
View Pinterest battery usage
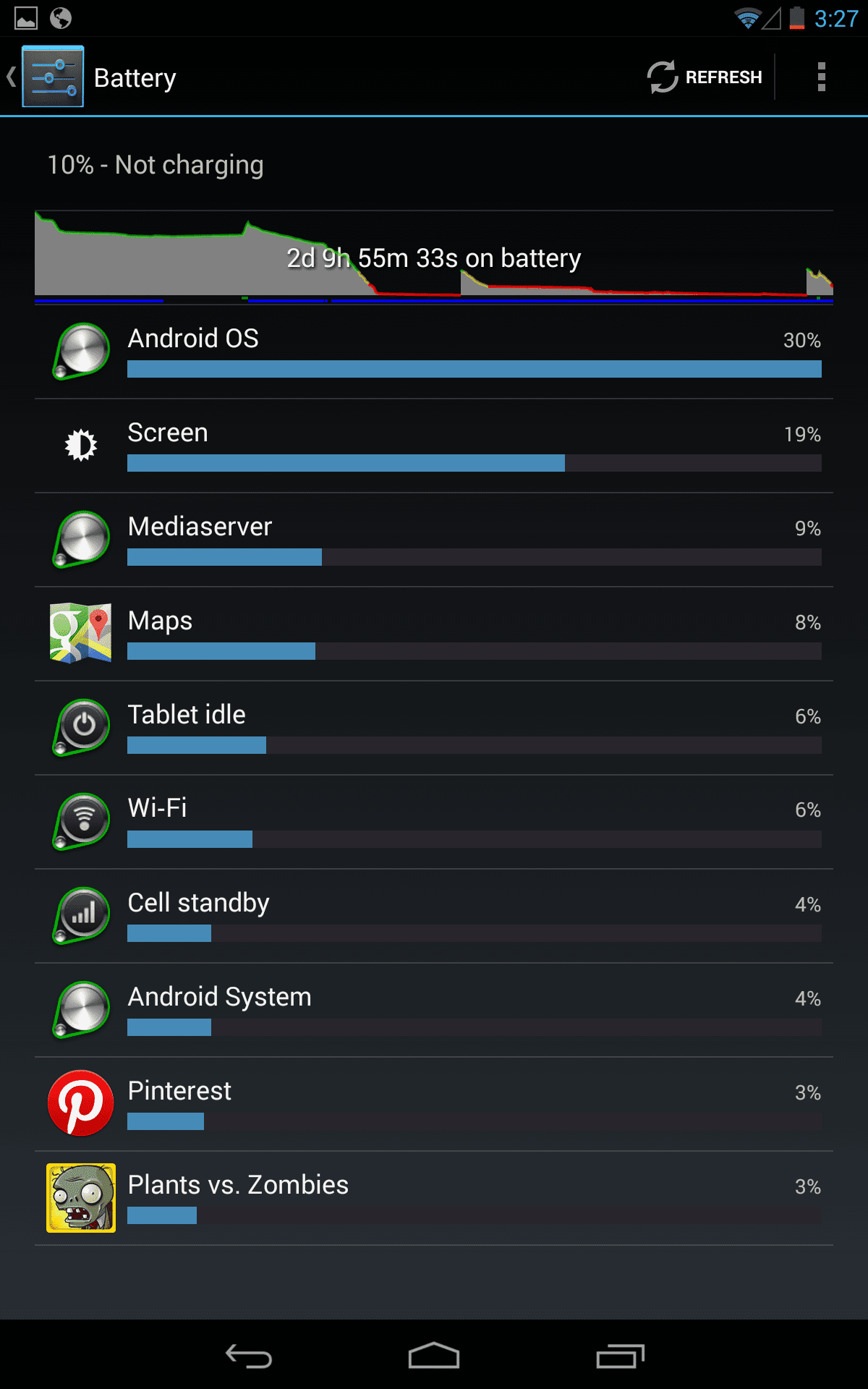coord(434,1105)
